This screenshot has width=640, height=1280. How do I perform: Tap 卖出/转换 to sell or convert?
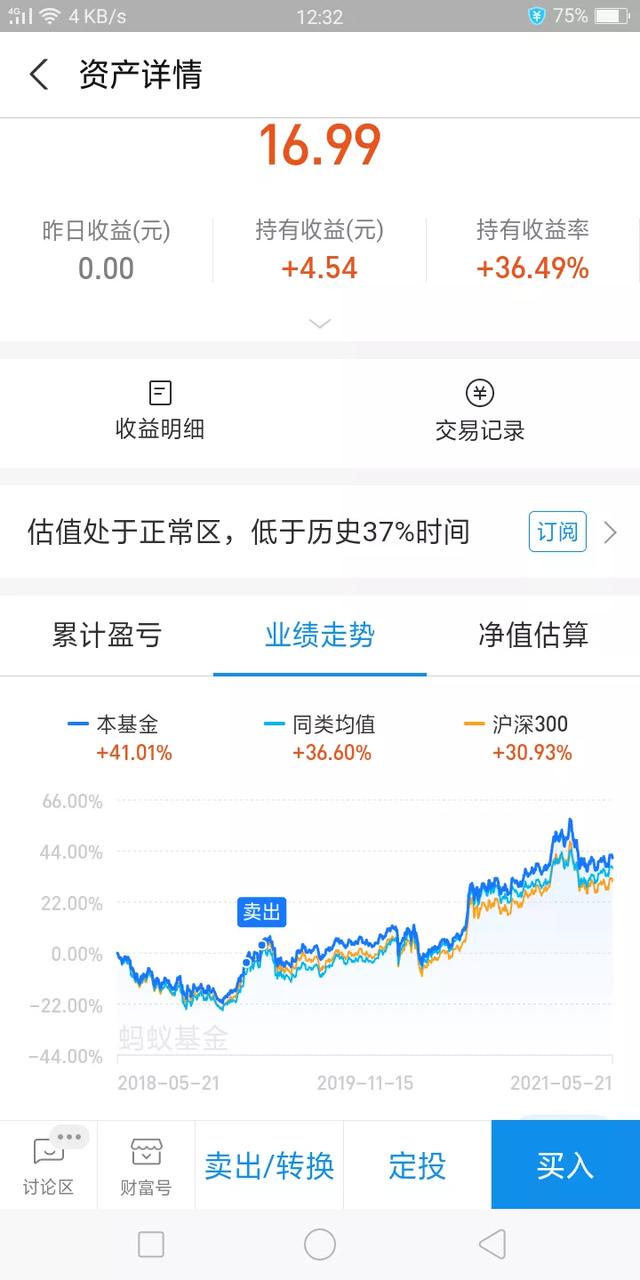269,1165
